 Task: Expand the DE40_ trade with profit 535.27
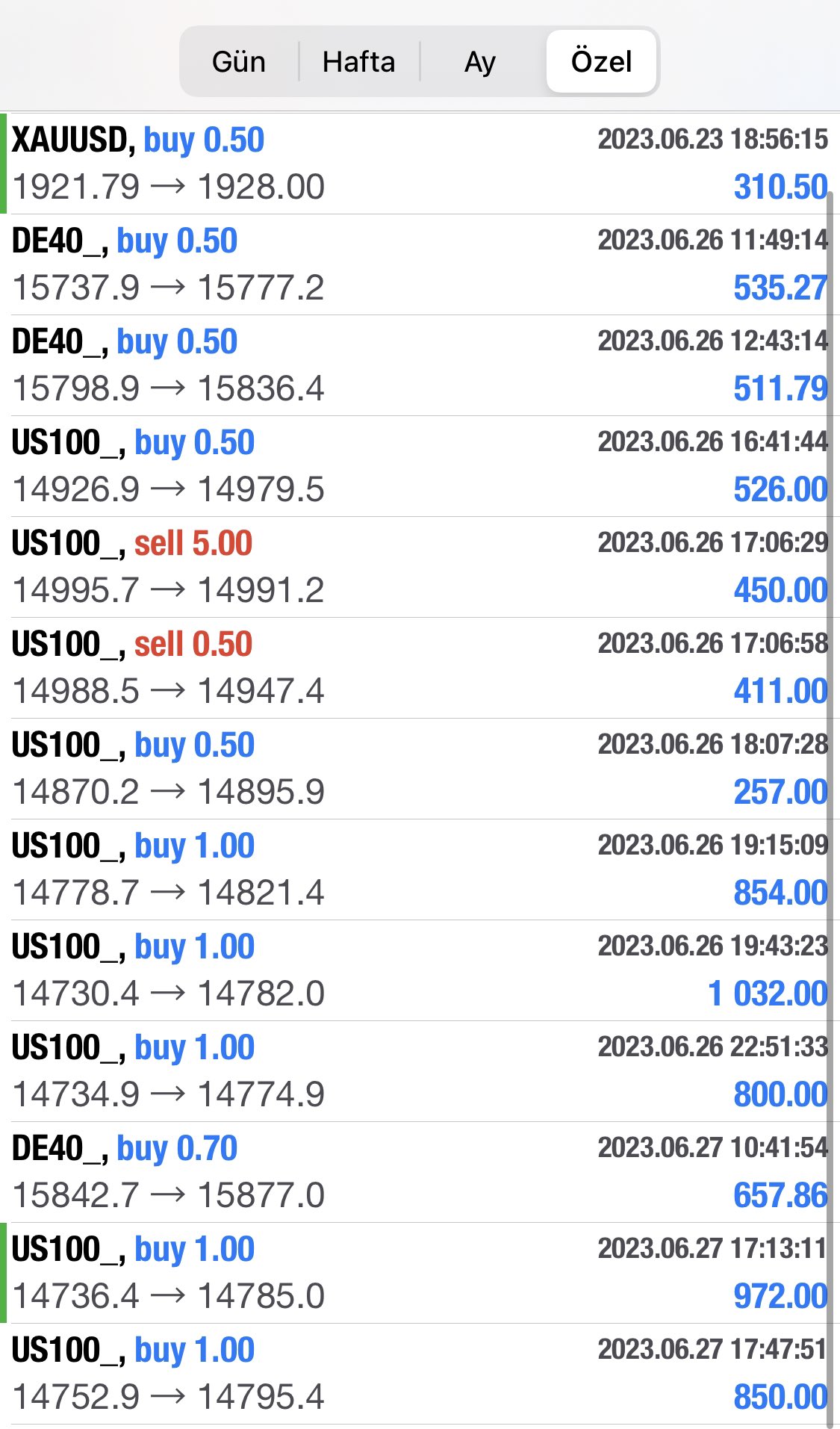point(420,264)
